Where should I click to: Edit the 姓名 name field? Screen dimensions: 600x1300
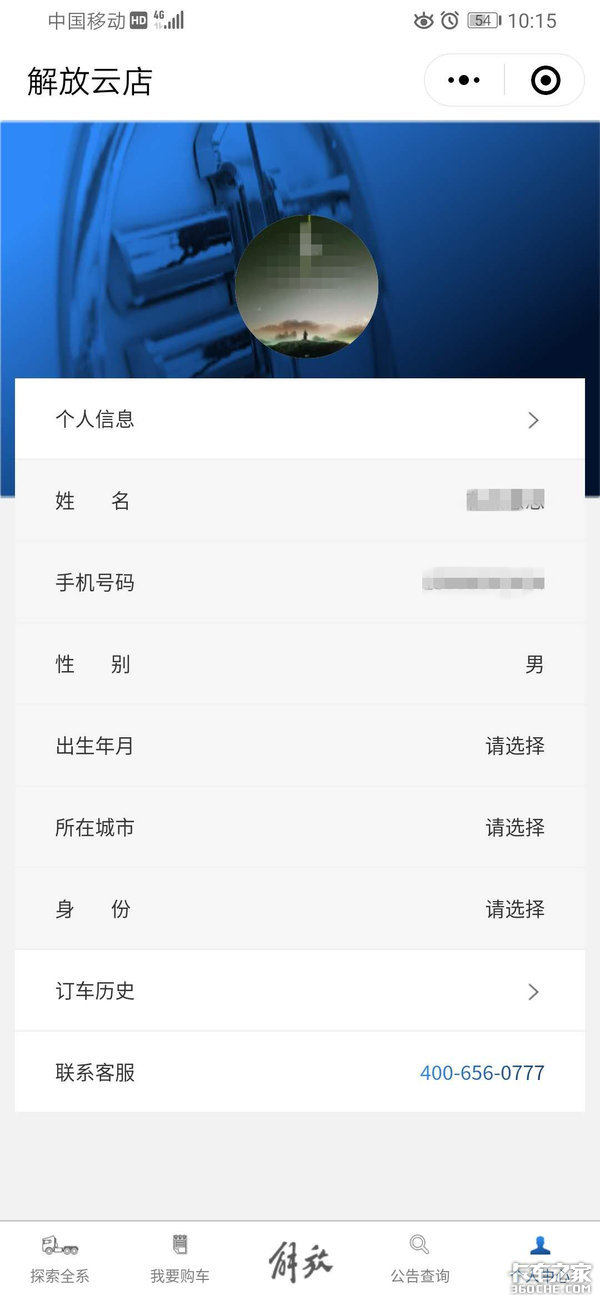tap(505, 501)
